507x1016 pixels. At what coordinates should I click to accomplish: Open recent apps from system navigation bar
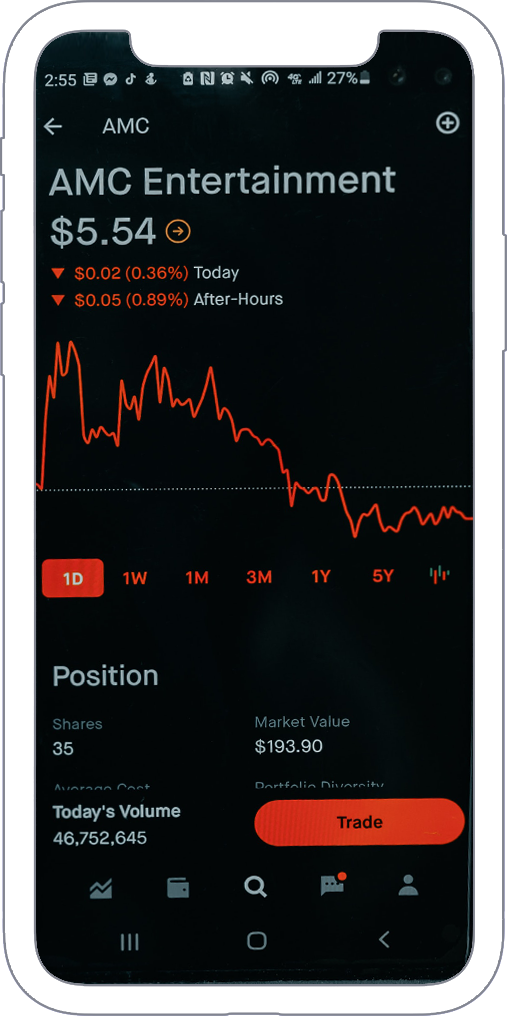pos(130,942)
